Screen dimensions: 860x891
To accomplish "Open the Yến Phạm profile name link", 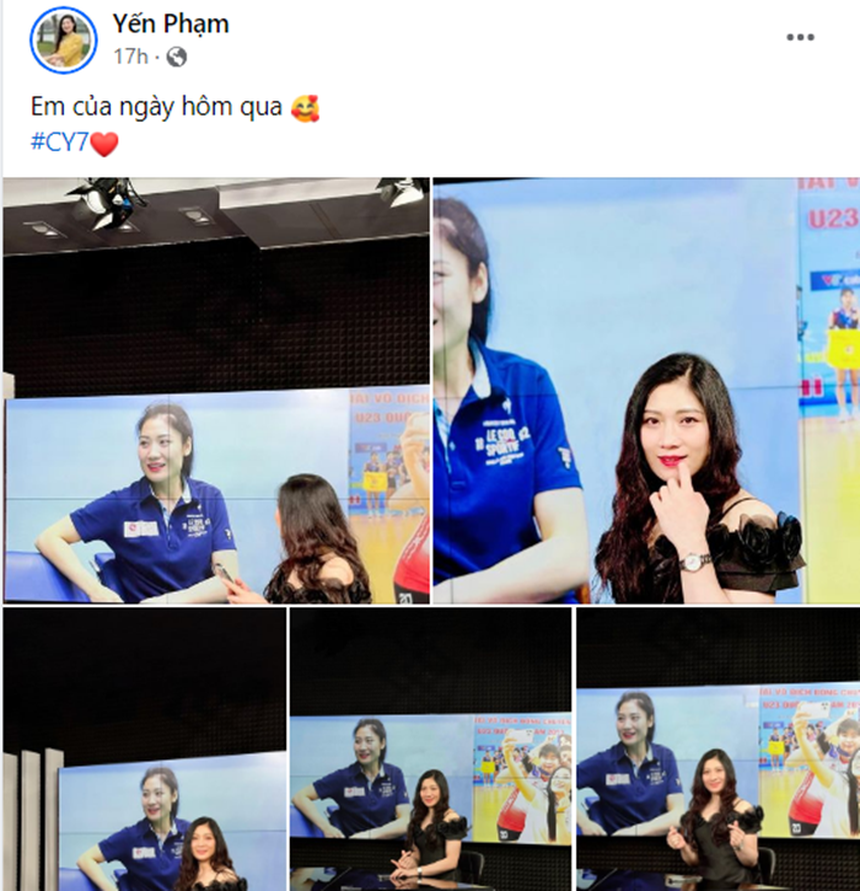I will 171,23.
